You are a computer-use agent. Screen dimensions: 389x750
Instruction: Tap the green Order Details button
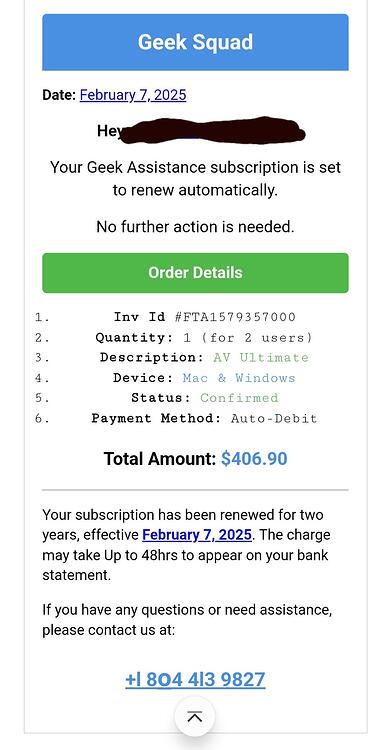point(195,273)
